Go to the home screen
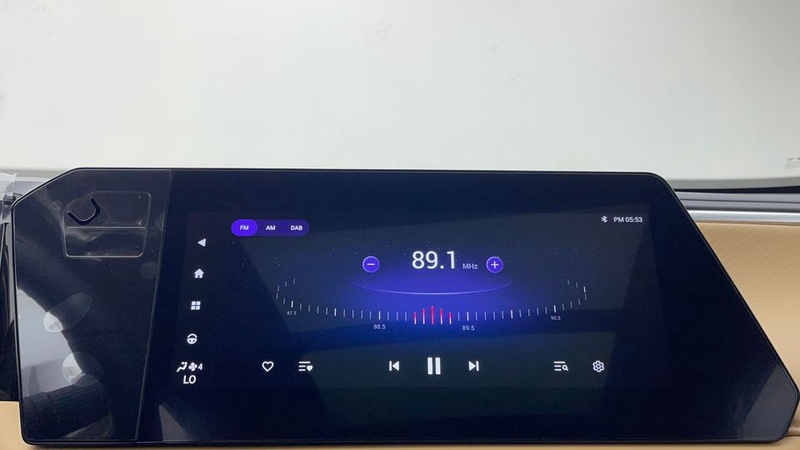The image size is (800, 450). click(x=198, y=273)
